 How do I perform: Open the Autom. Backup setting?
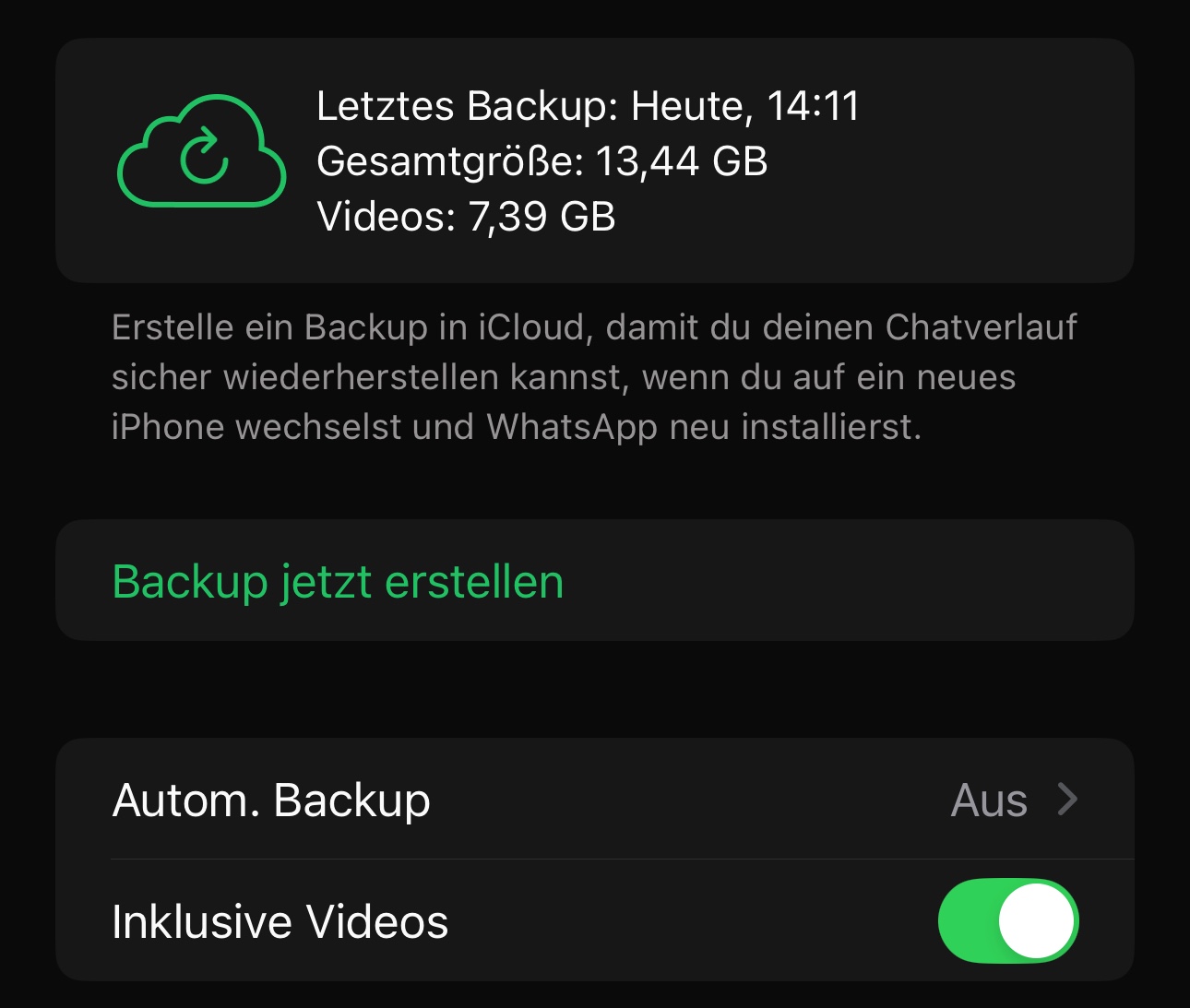(x=595, y=800)
